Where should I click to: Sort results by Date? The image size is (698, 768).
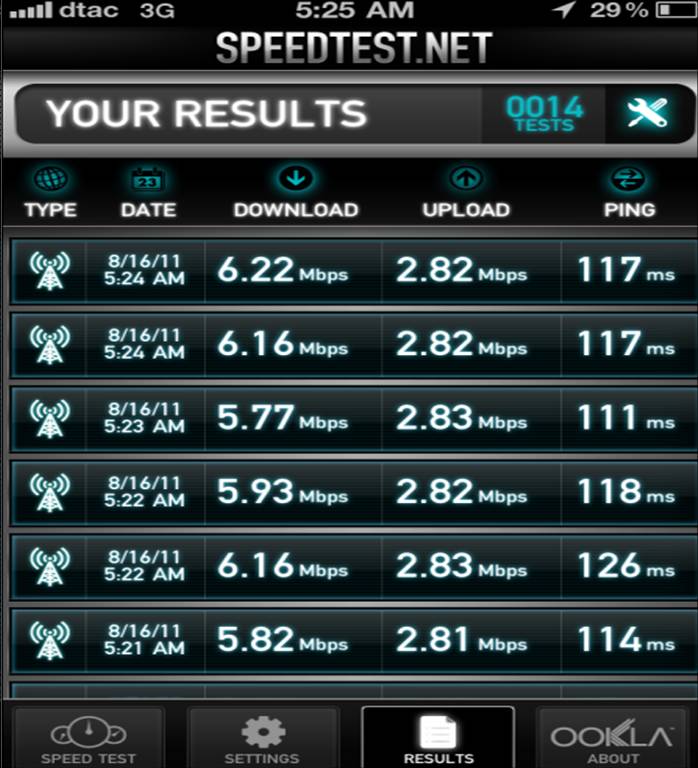pos(148,193)
